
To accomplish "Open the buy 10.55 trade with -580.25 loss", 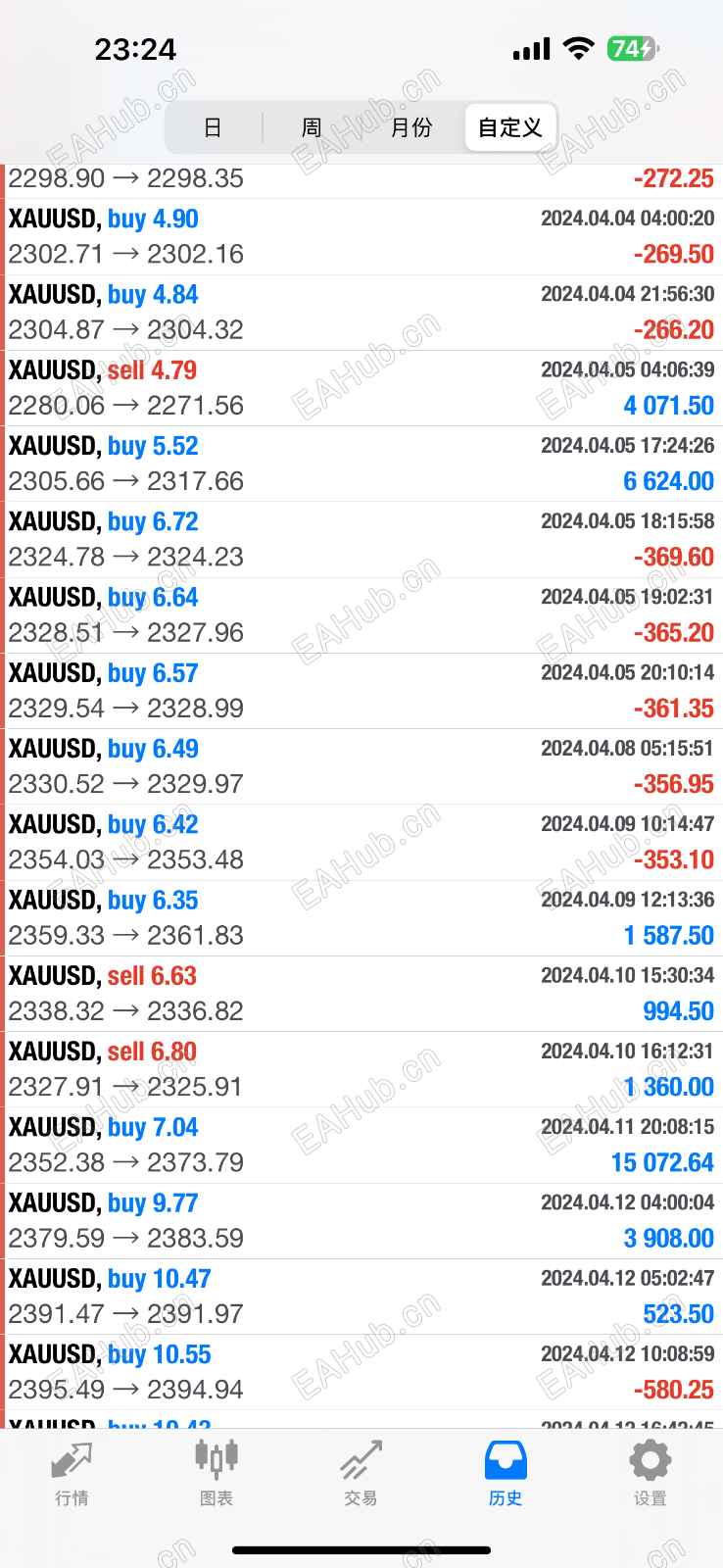I will [361, 1371].
